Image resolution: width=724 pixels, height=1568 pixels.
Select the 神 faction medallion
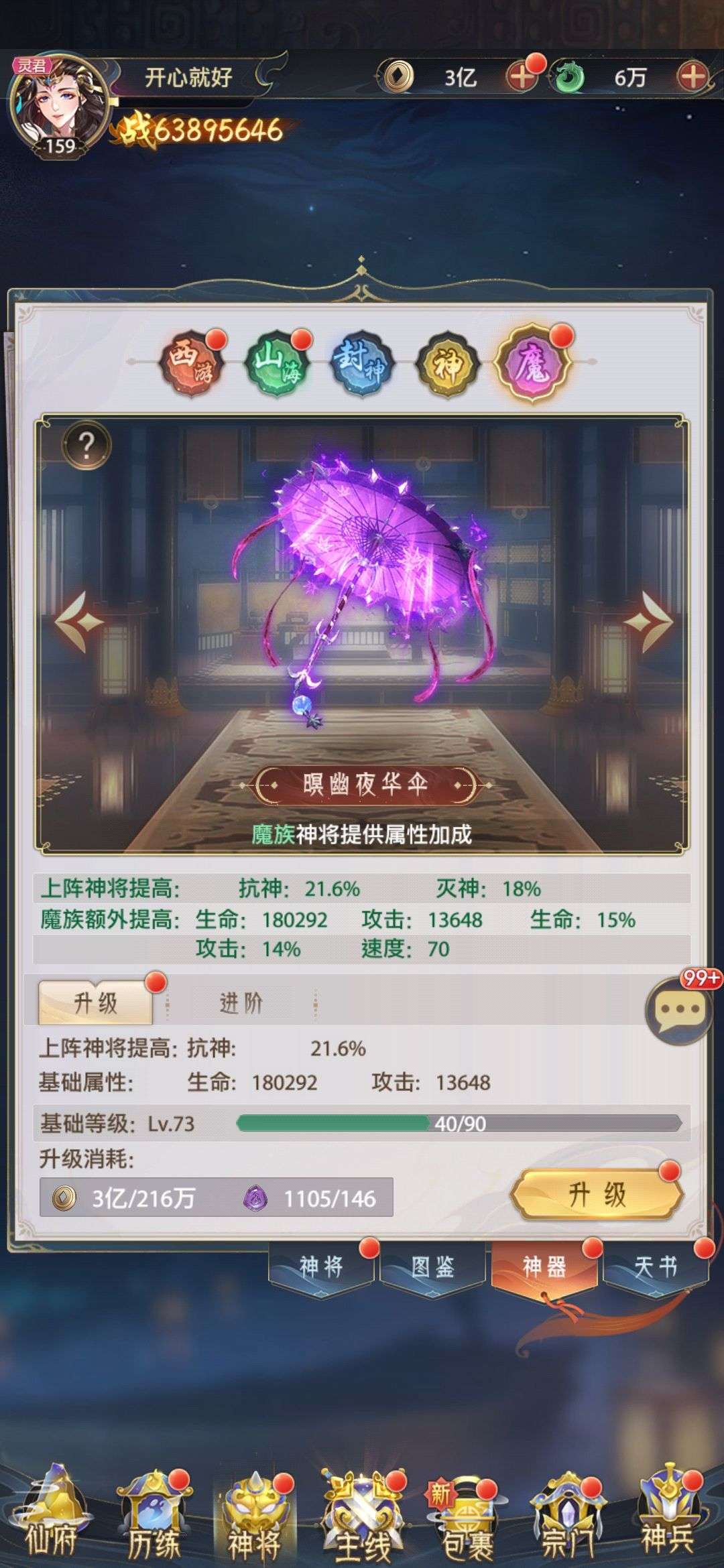pos(447,364)
